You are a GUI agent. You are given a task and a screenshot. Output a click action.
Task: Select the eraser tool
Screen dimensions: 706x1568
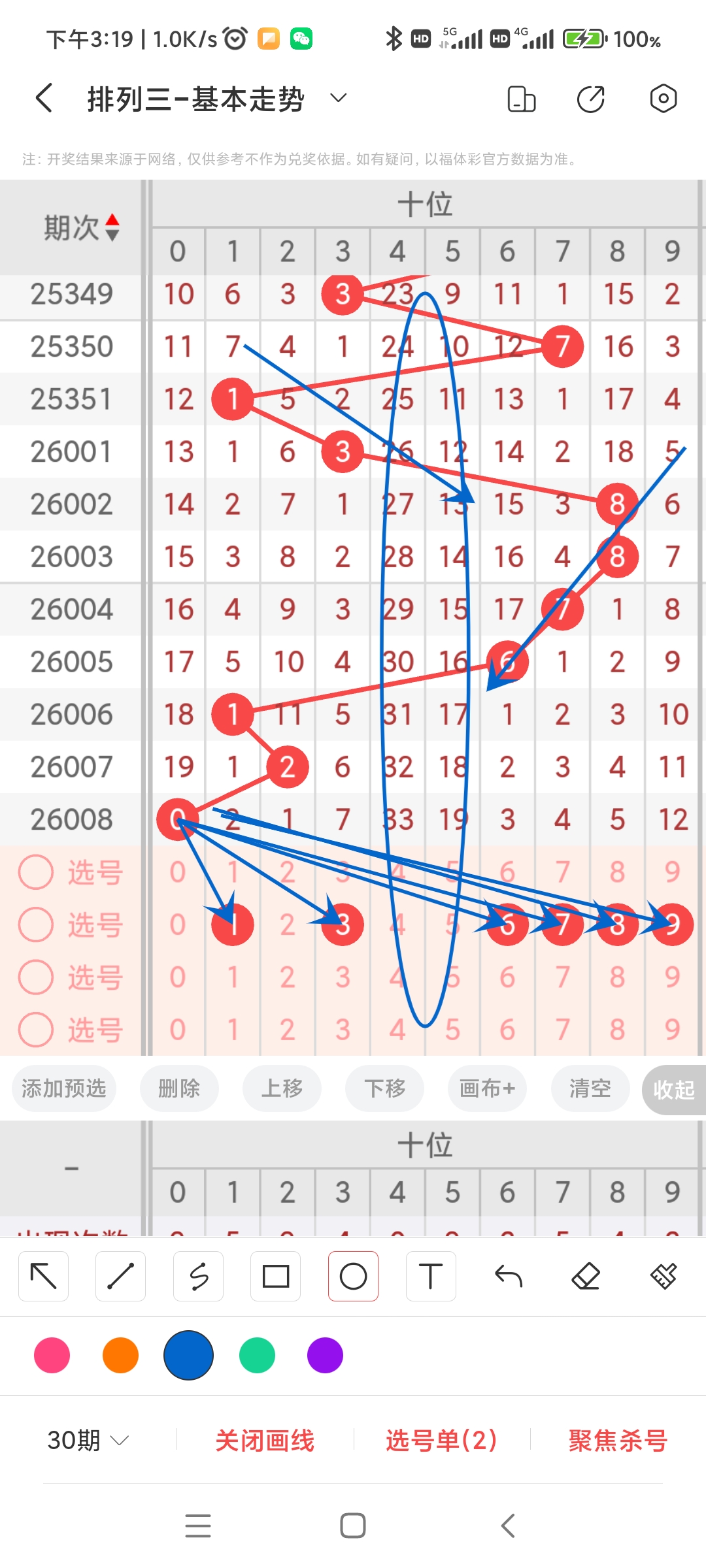pos(586,1275)
